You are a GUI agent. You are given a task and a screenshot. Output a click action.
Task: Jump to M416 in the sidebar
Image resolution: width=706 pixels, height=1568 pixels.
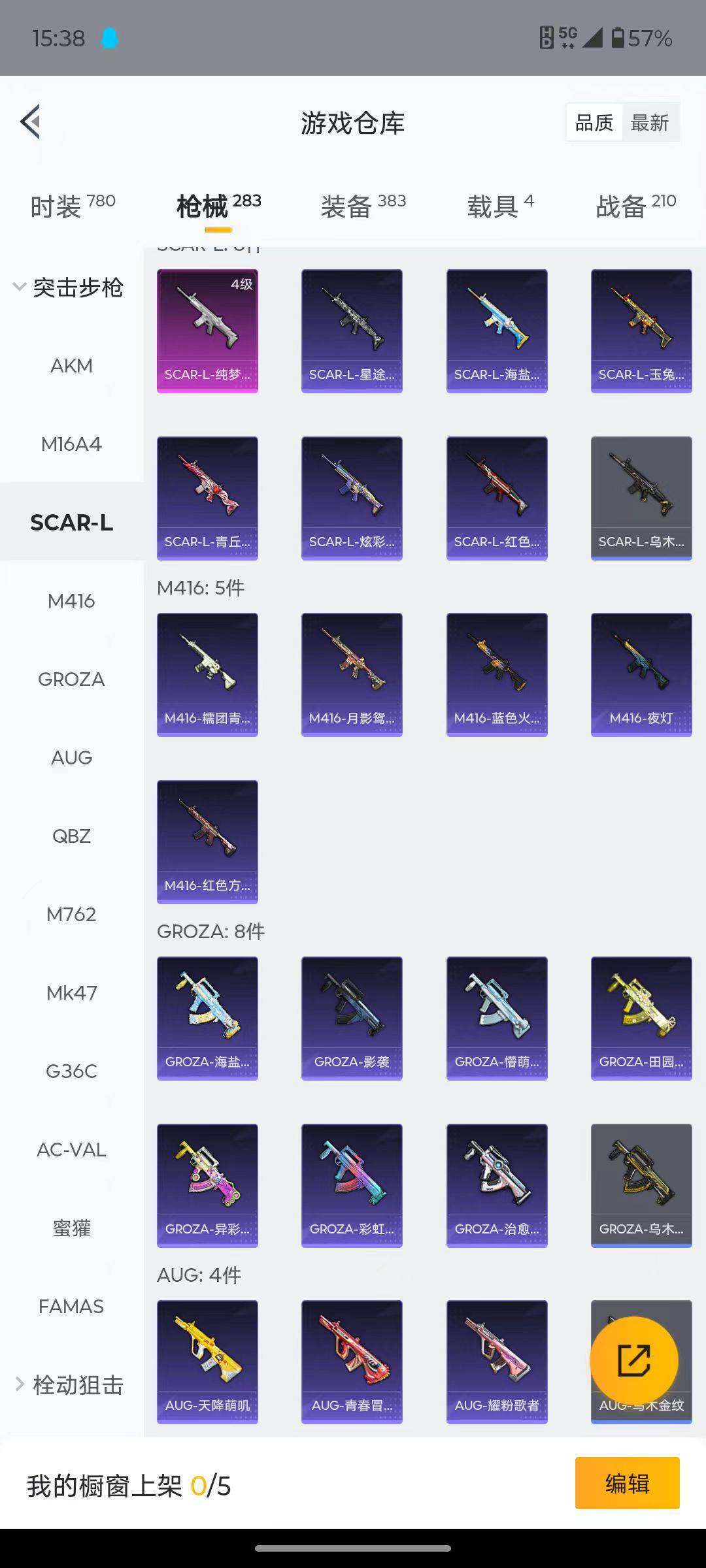click(71, 601)
